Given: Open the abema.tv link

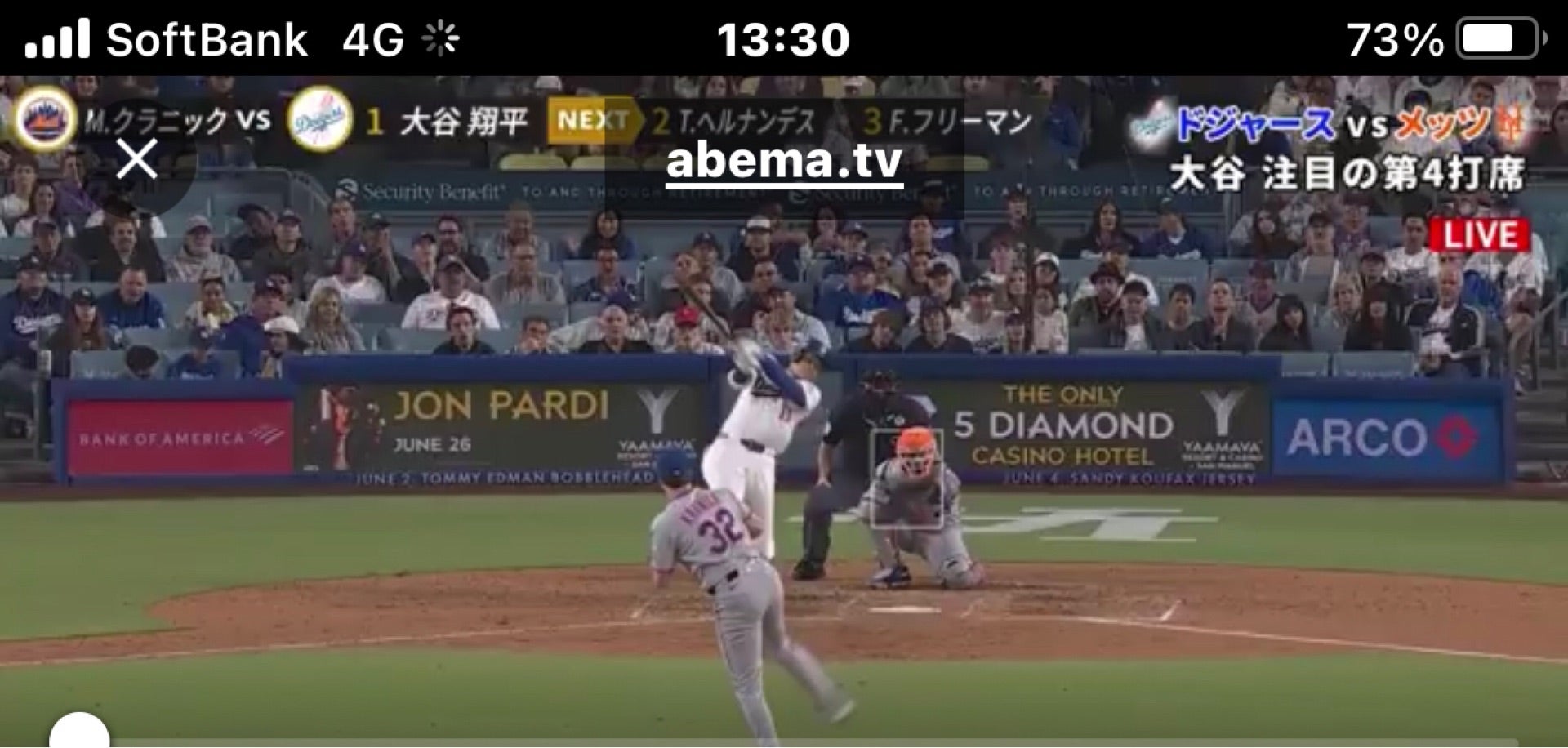Looking at the screenshot, I should point(783,161).
